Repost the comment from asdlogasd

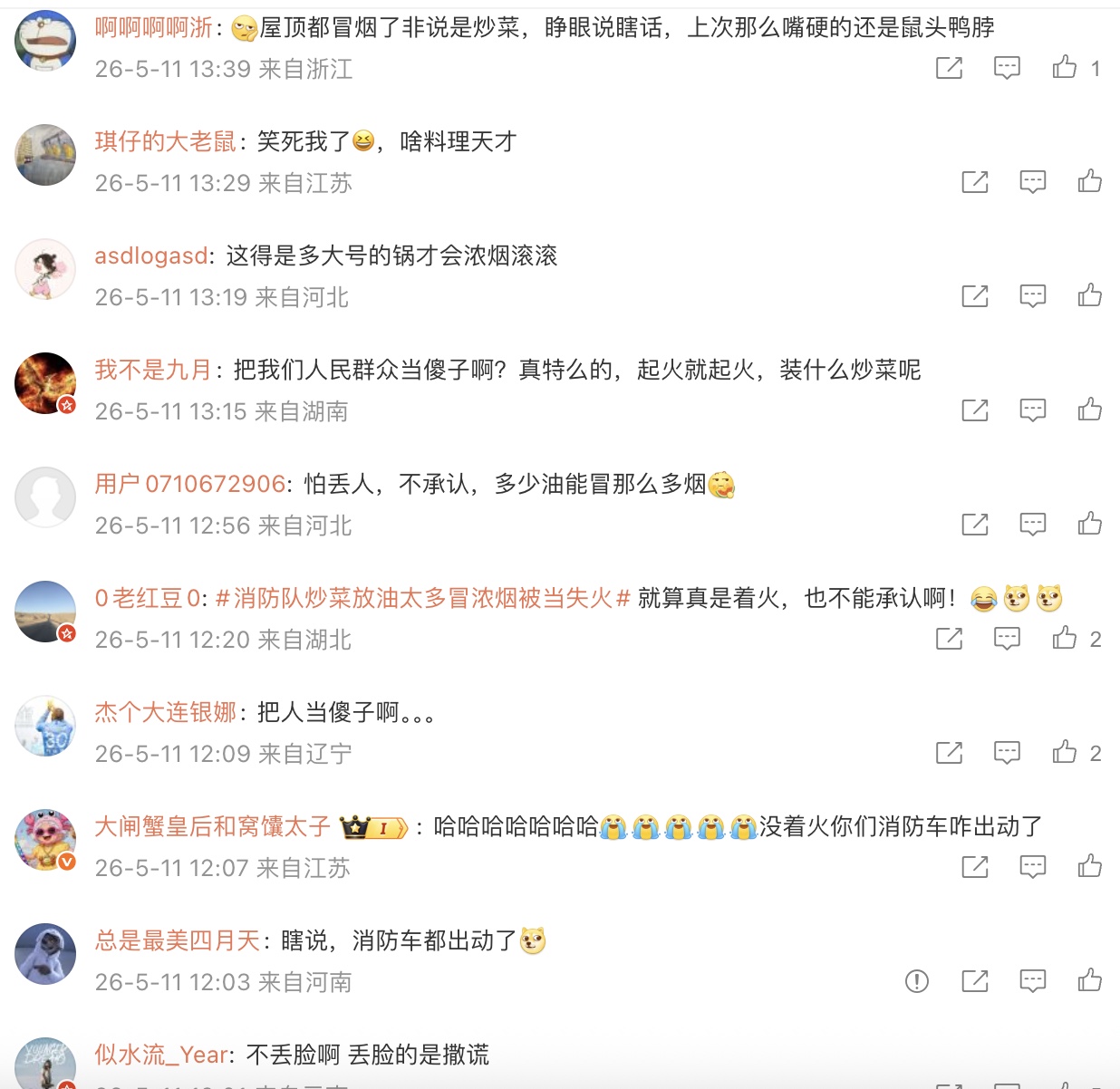pos(975,296)
